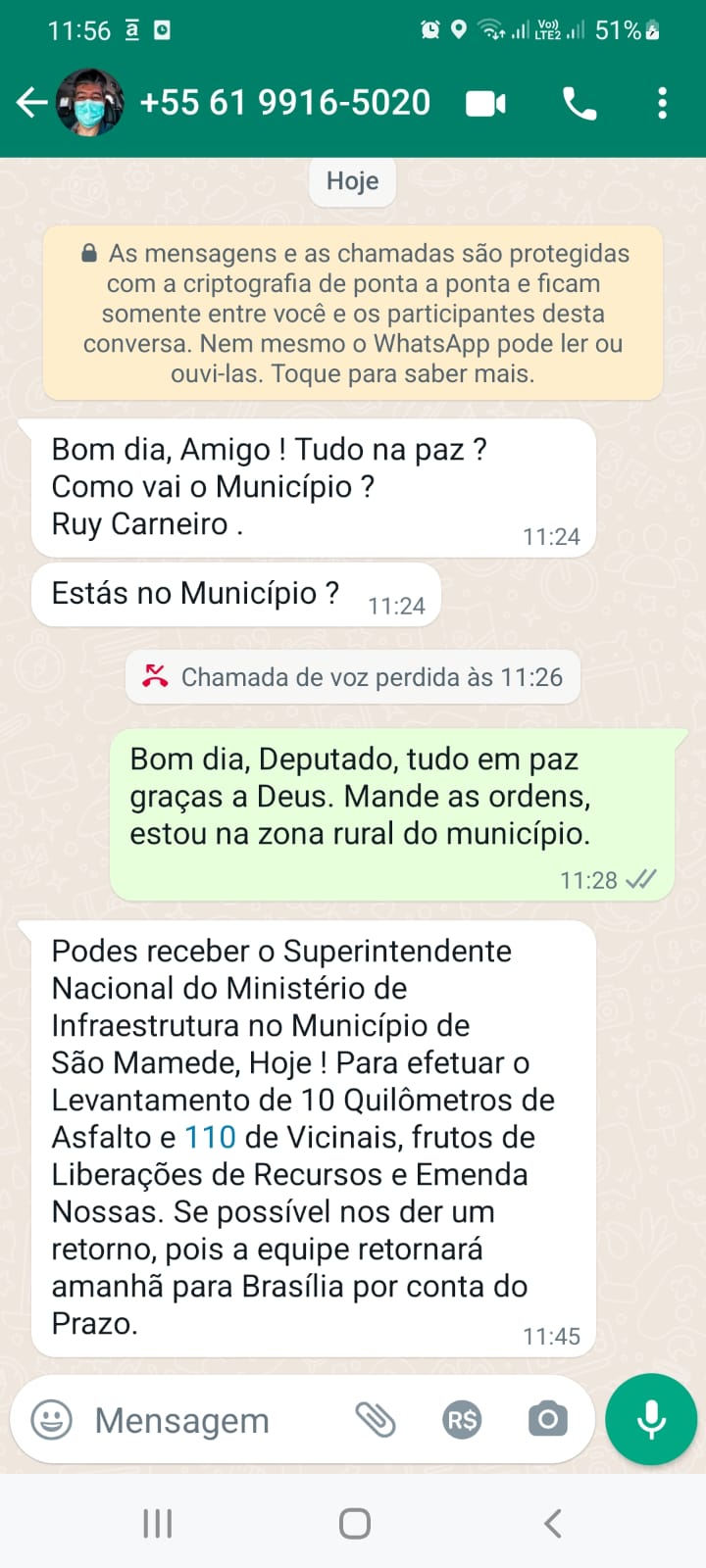This screenshot has height=1568, width=706.
Task: Open the recent apps view
Action: [x=157, y=1523]
